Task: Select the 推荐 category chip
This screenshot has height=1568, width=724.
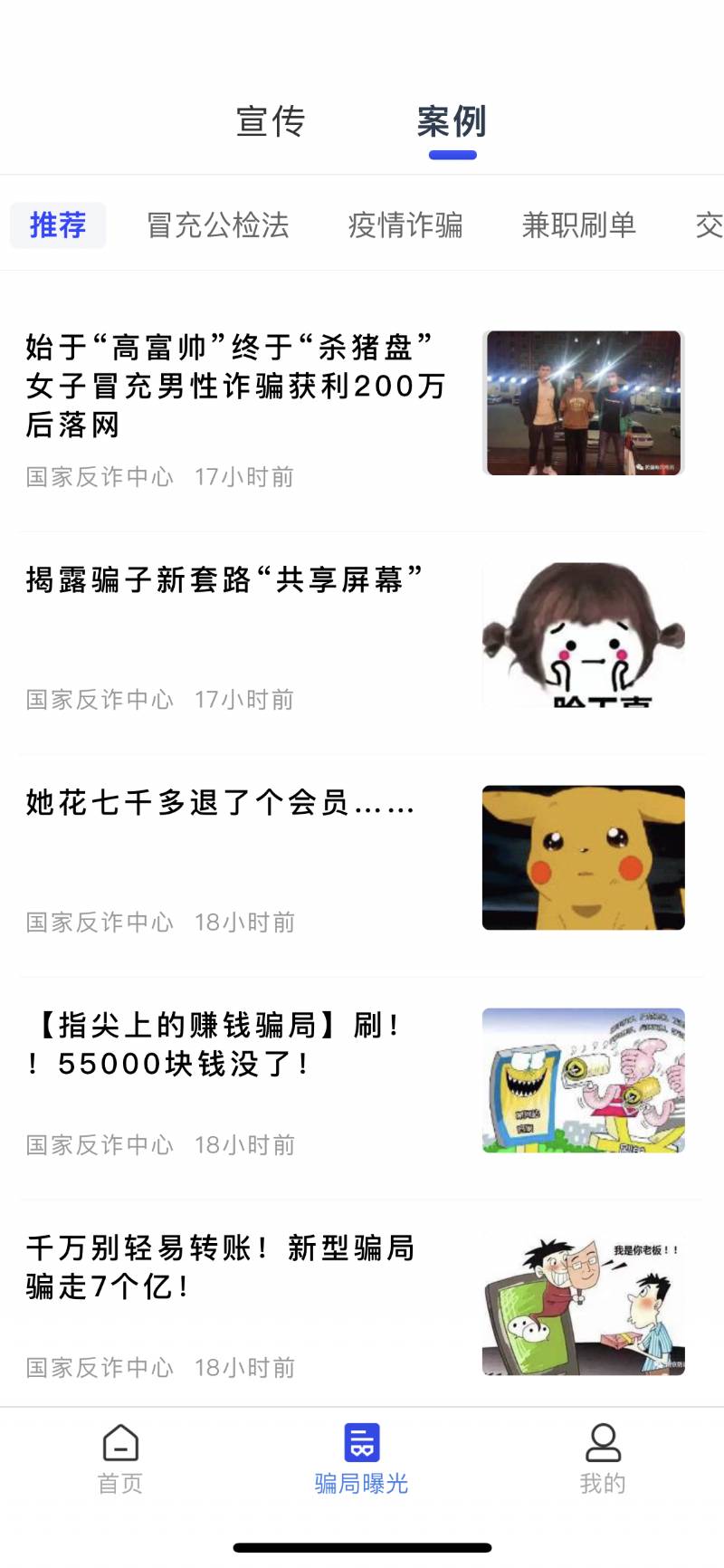Action: point(58,225)
